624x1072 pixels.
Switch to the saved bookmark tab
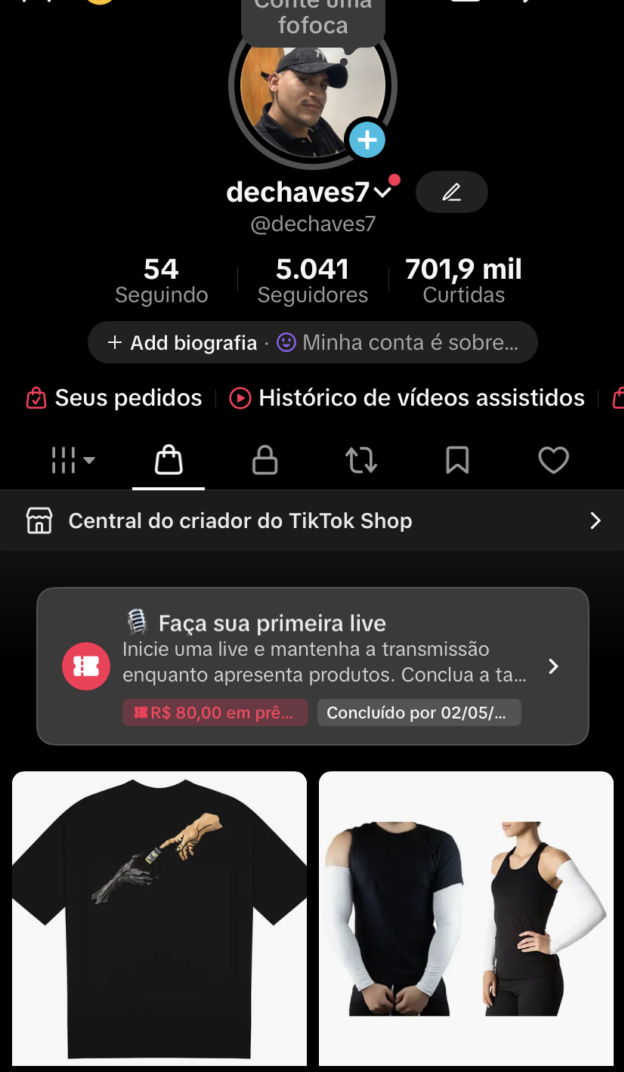tap(457, 460)
